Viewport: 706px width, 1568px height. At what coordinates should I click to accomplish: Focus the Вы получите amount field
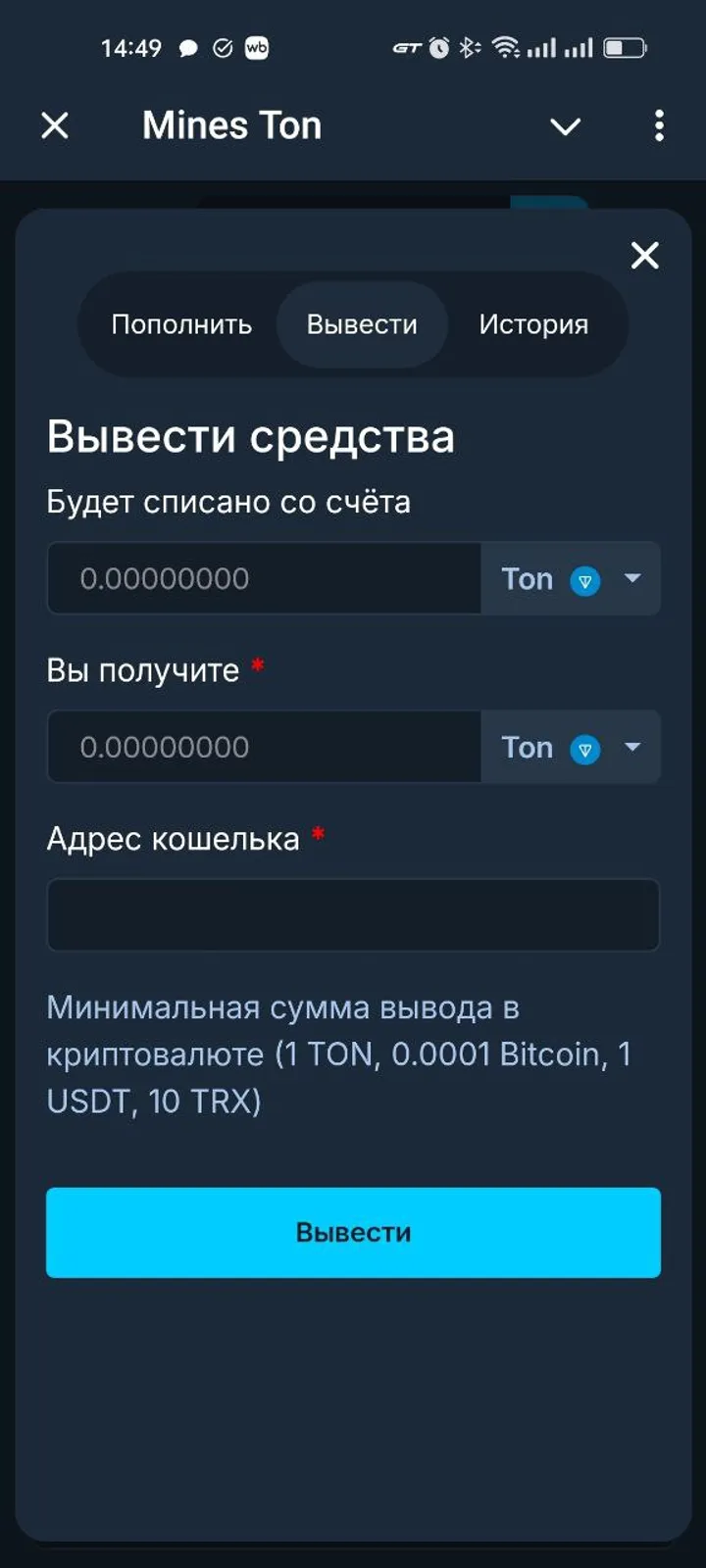click(264, 747)
